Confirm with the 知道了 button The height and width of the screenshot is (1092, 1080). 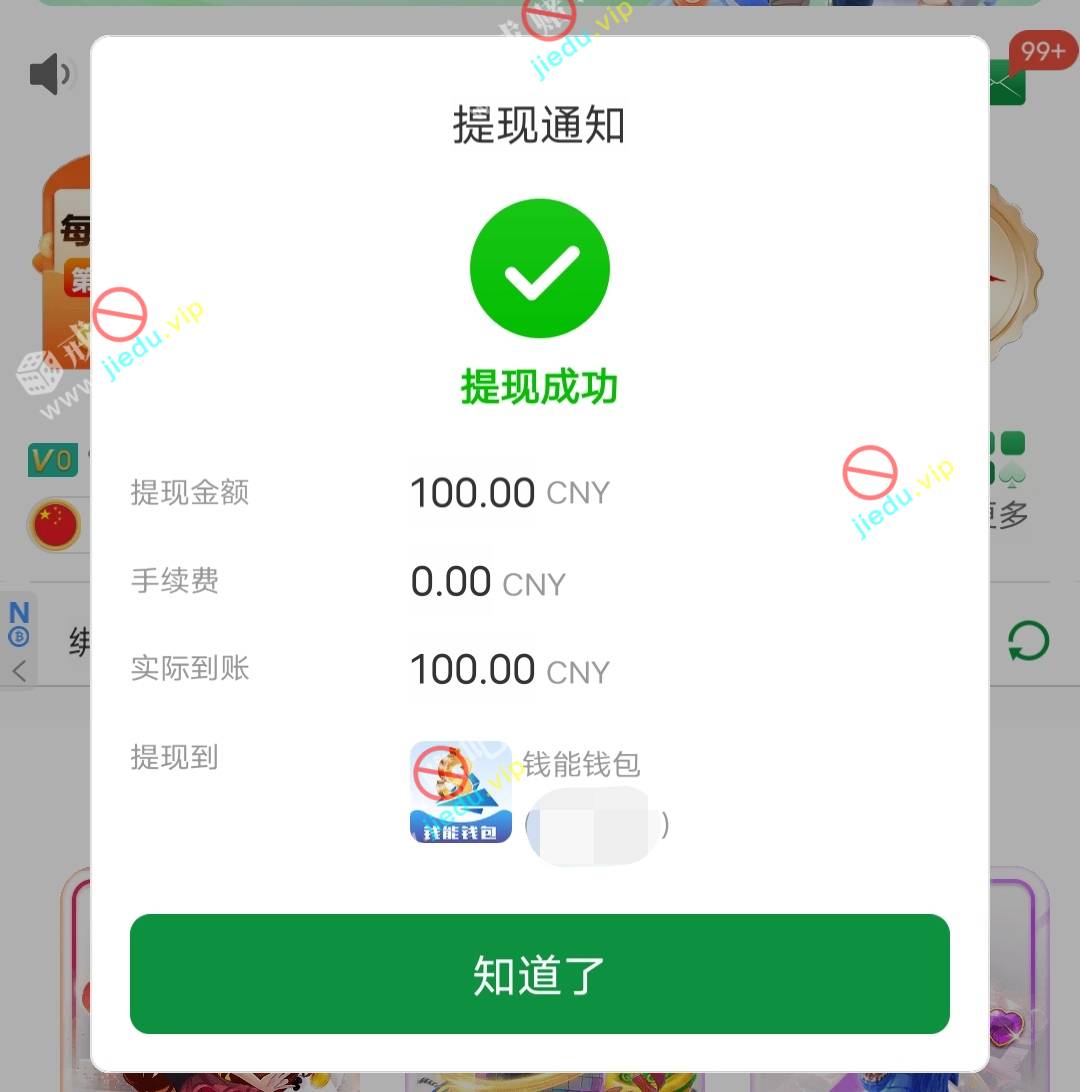pyautogui.click(x=539, y=974)
